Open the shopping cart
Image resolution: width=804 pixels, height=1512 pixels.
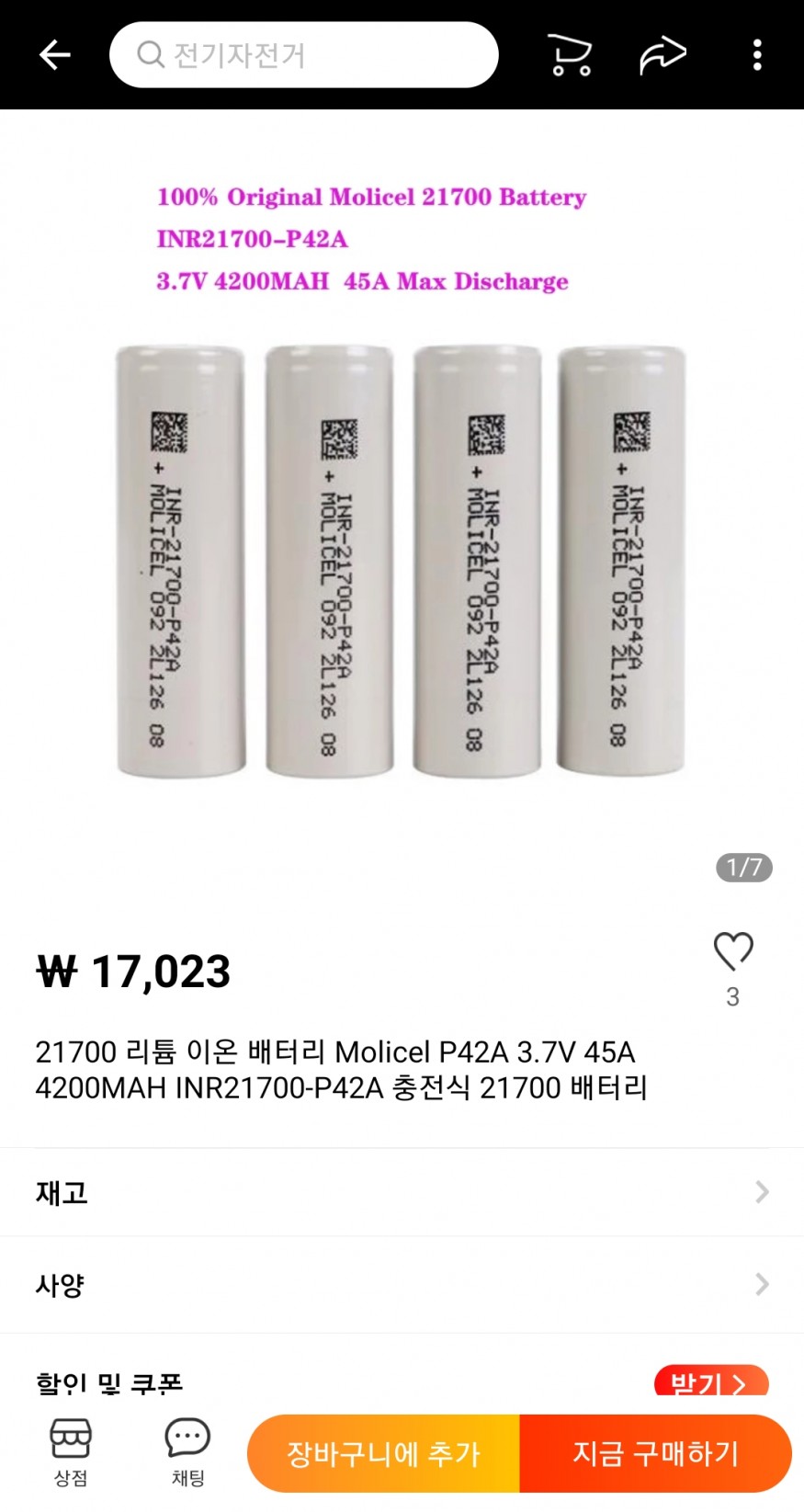569,55
